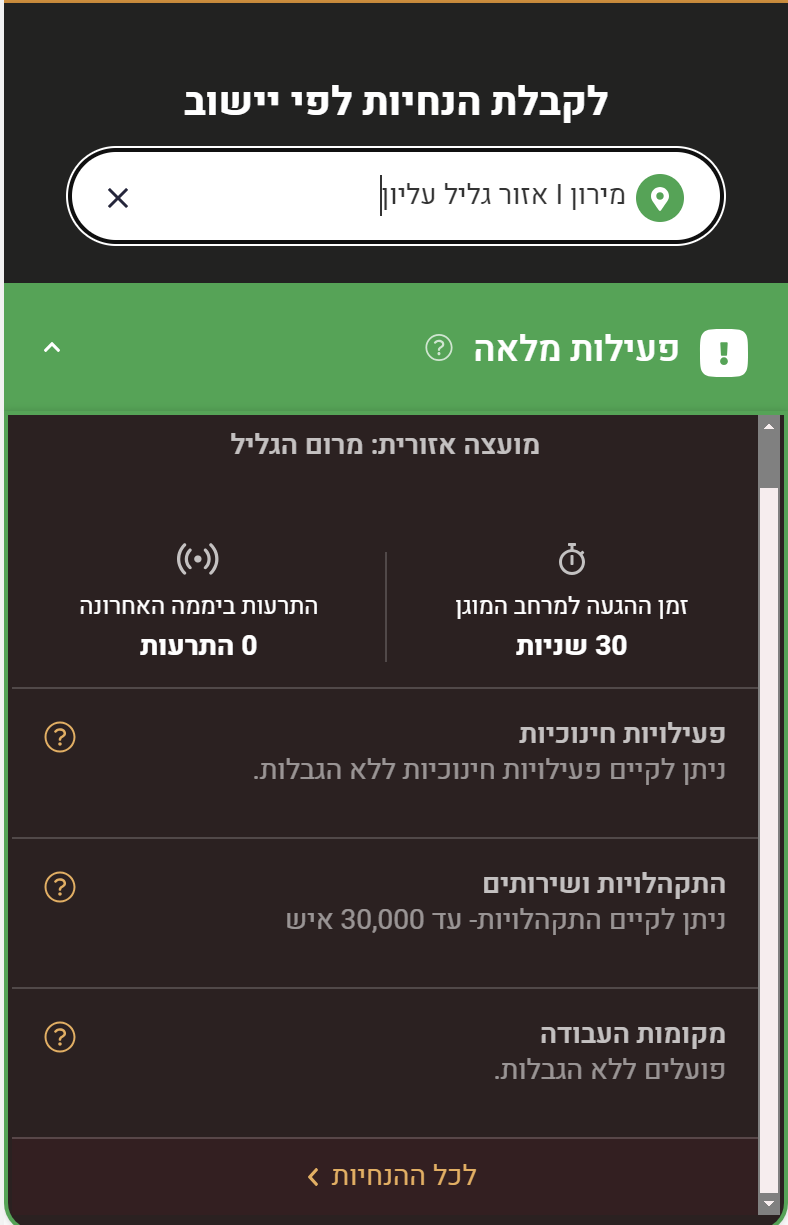Click the stopwatch icon above arrival time
Viewport: 788px width, 1225px height.
point(571,560)
